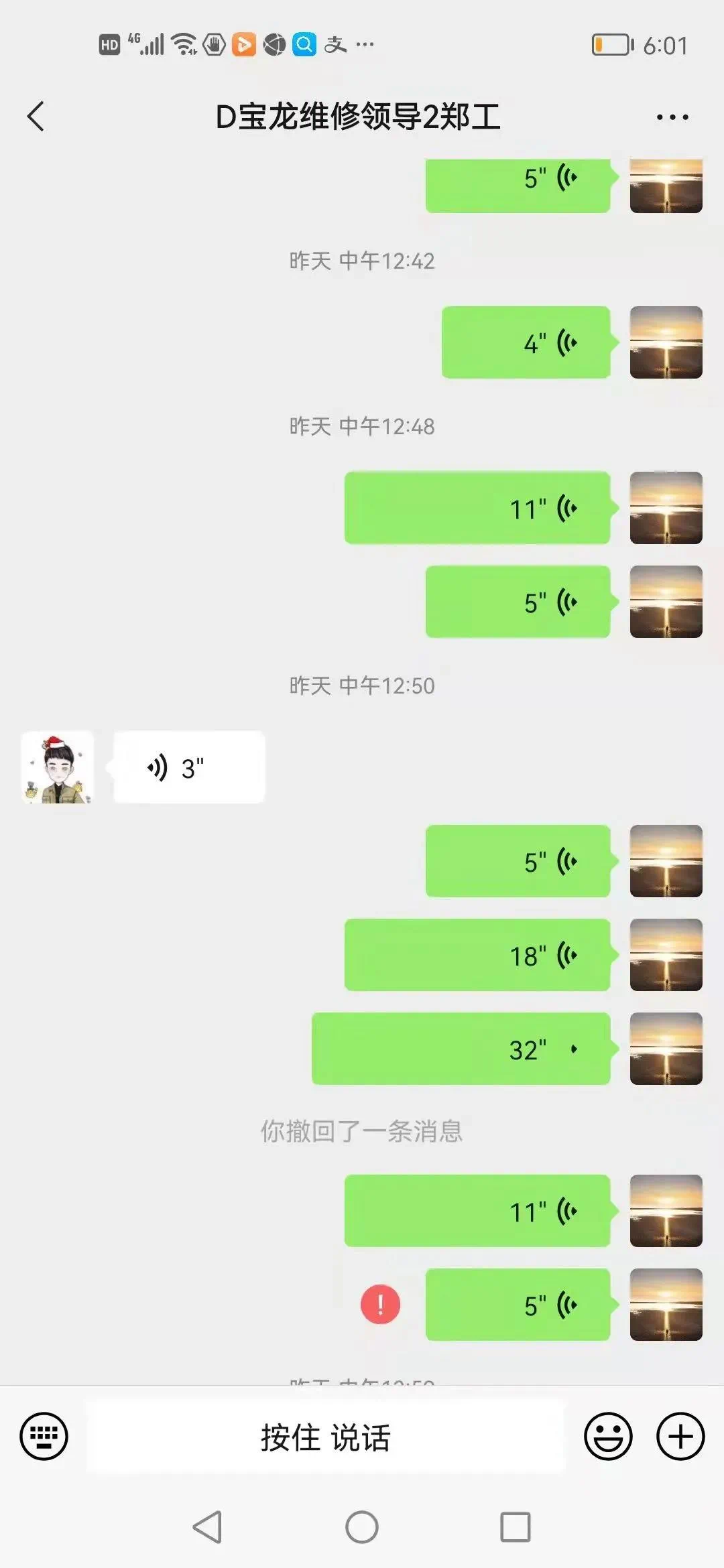Viewport: 724px width, 1568px height.
Task: Open the contact's Santa hat avatar
Action: 58,767
